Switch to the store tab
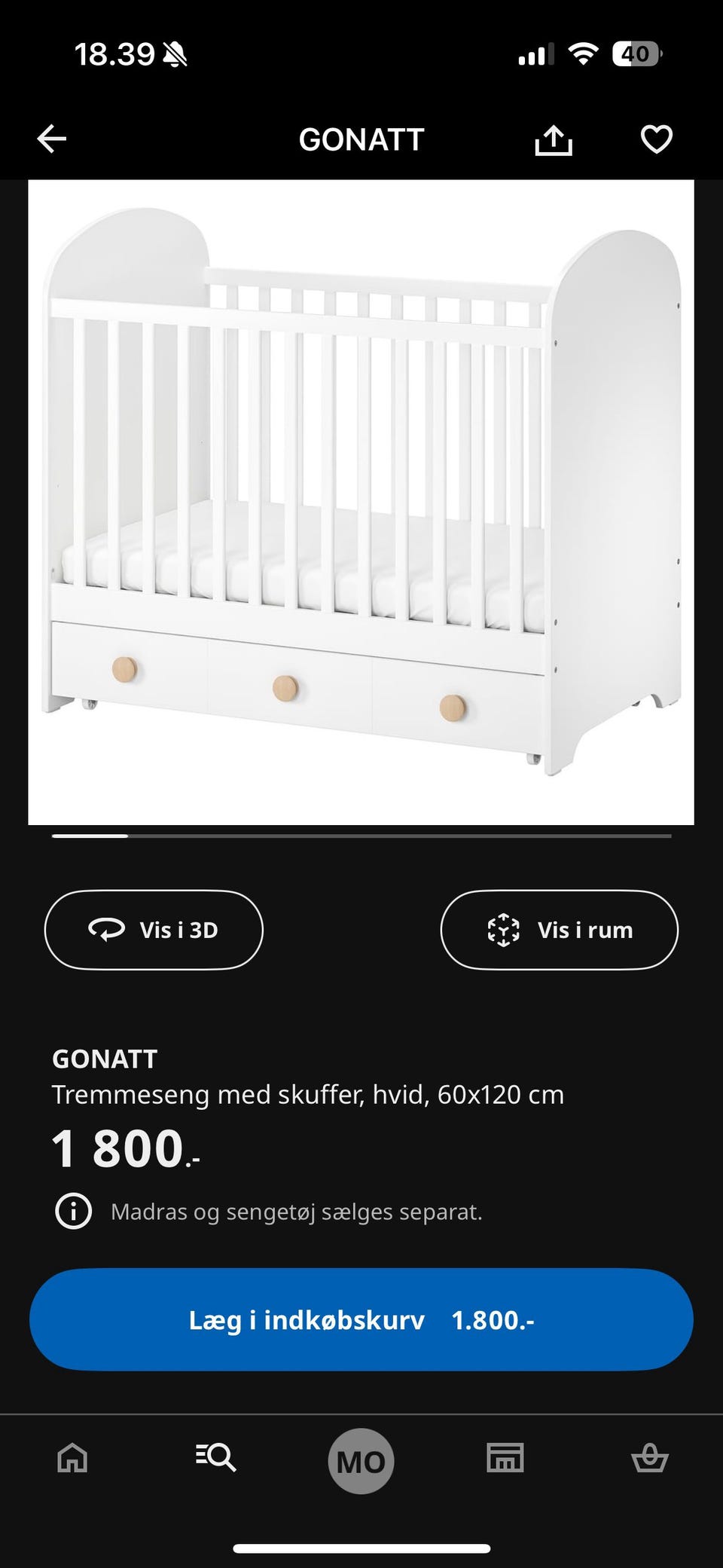Image resolution: width=723 pixels, height=1568 pixels. (506, 1459)
